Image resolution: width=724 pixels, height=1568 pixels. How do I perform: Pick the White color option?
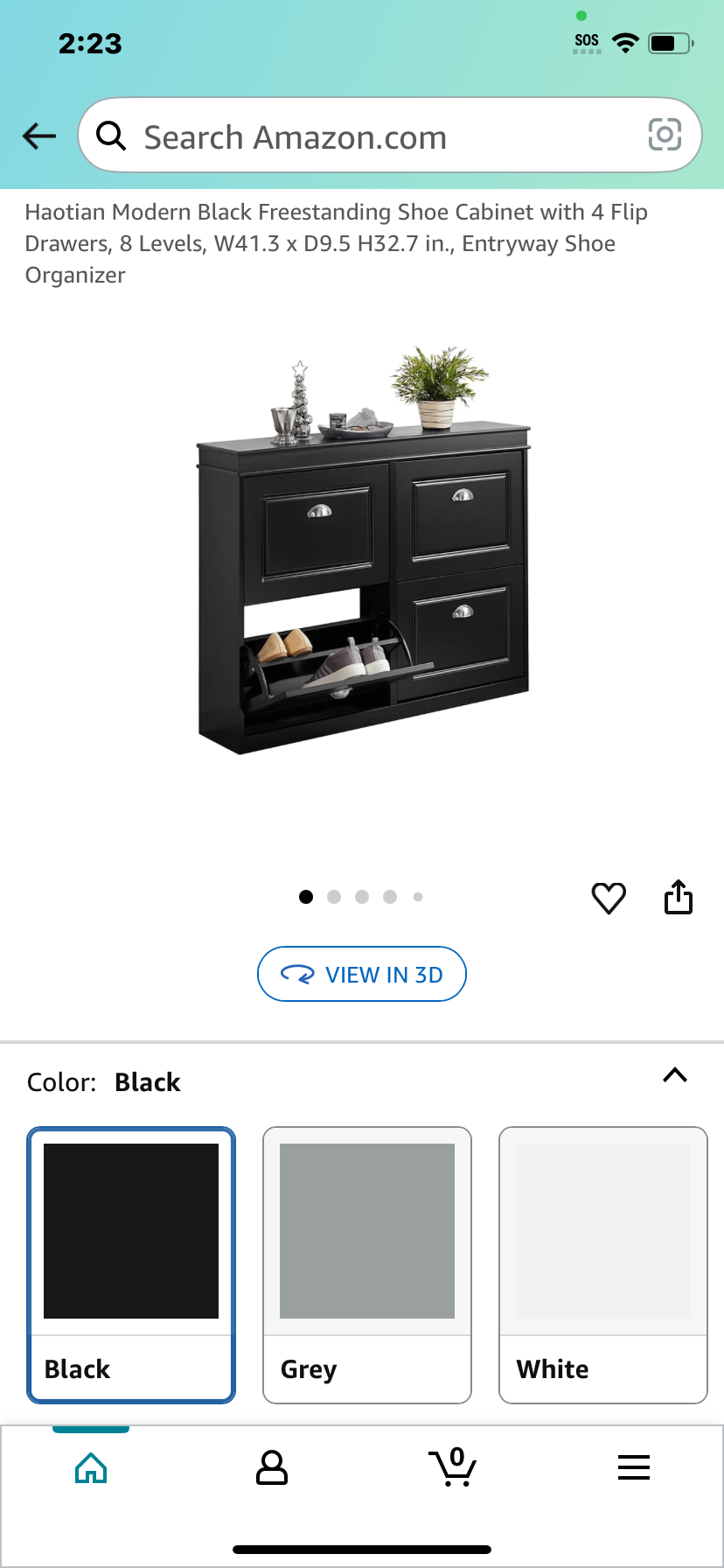(x=603, y=1265)
